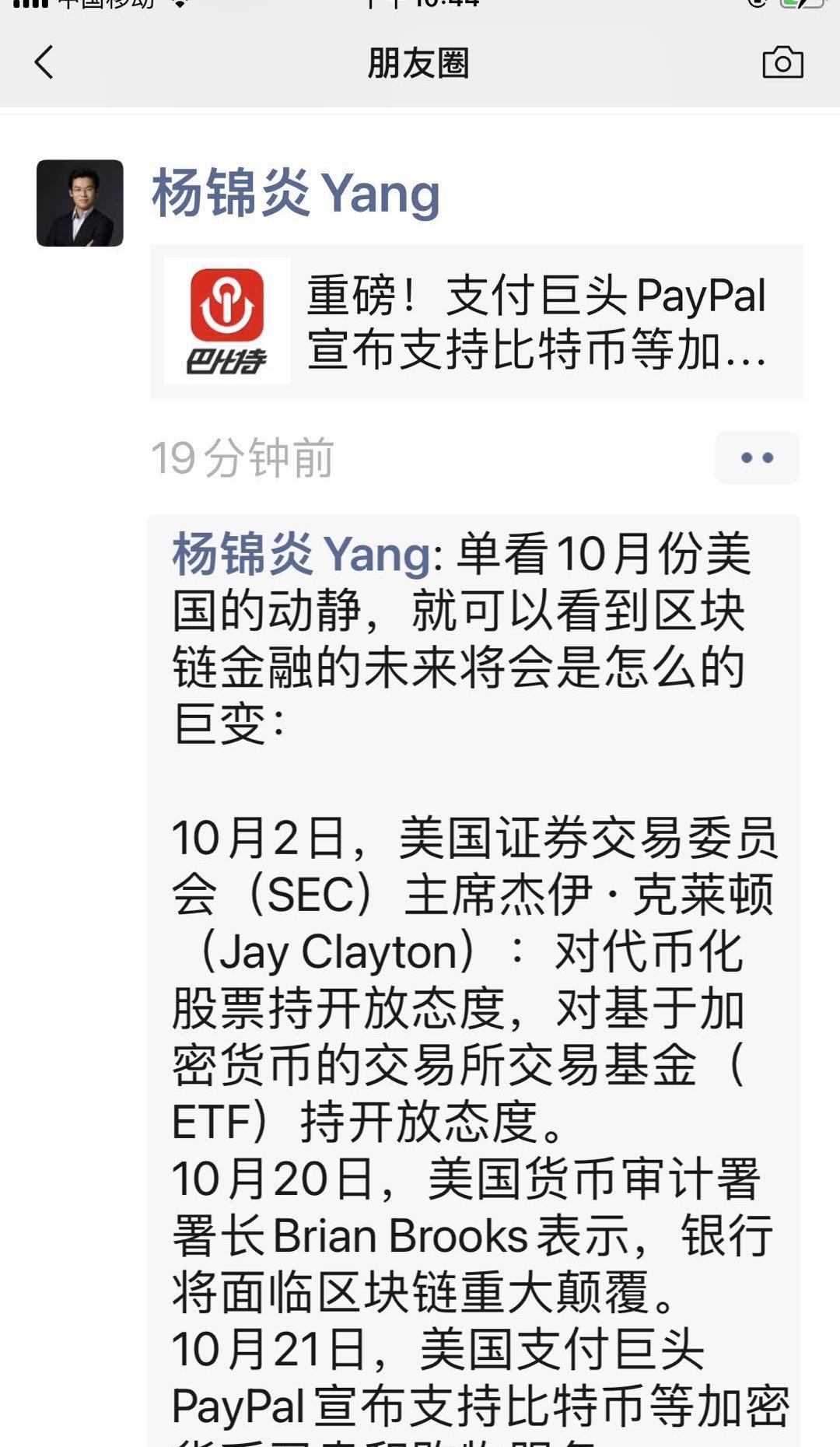This screenshot has width=840, height=1447.
Task: Tap 杨锦炎 Yang's name in the comment
Action: click(302, 554)
